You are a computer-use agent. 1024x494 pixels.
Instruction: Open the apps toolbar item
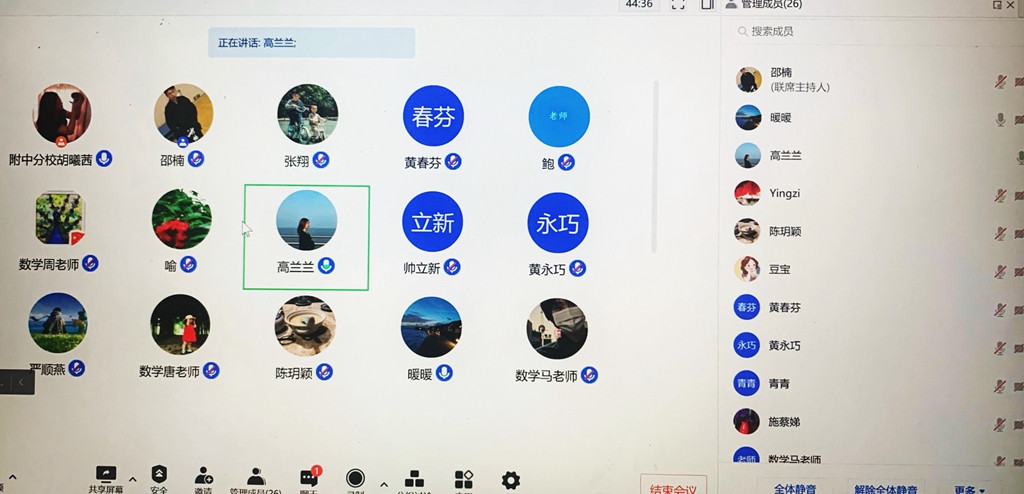463,480
